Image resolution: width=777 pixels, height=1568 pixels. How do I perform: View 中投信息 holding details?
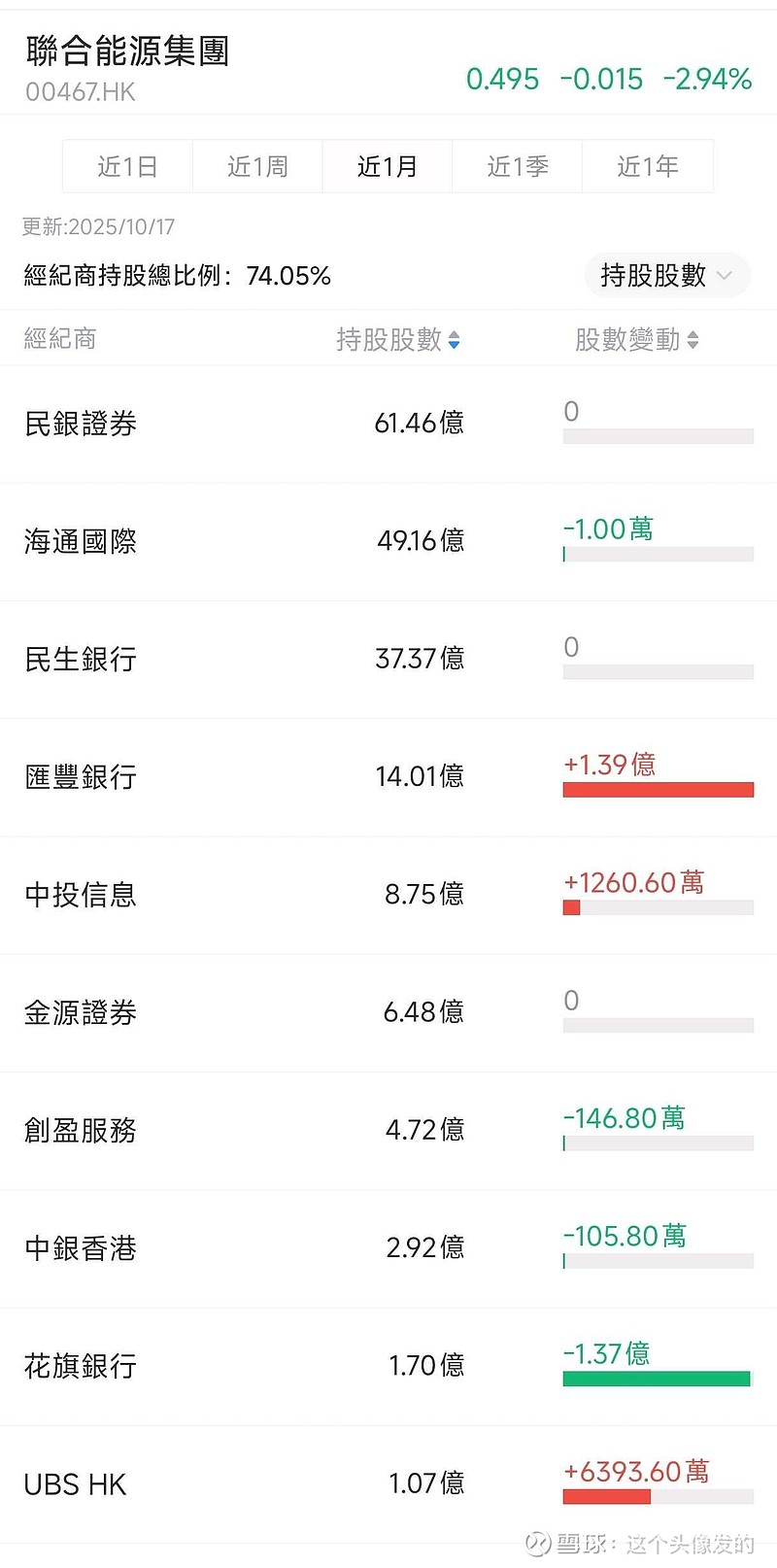point(388,896)
